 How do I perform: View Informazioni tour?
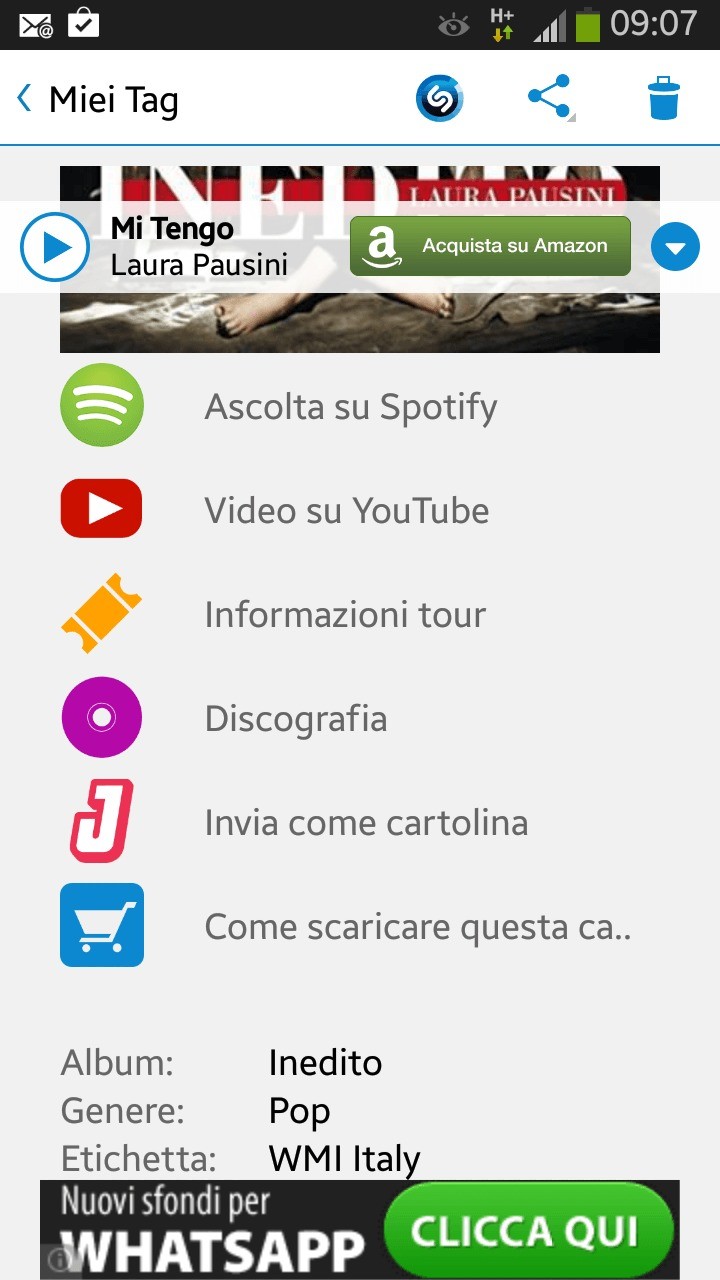click(345, 615)
